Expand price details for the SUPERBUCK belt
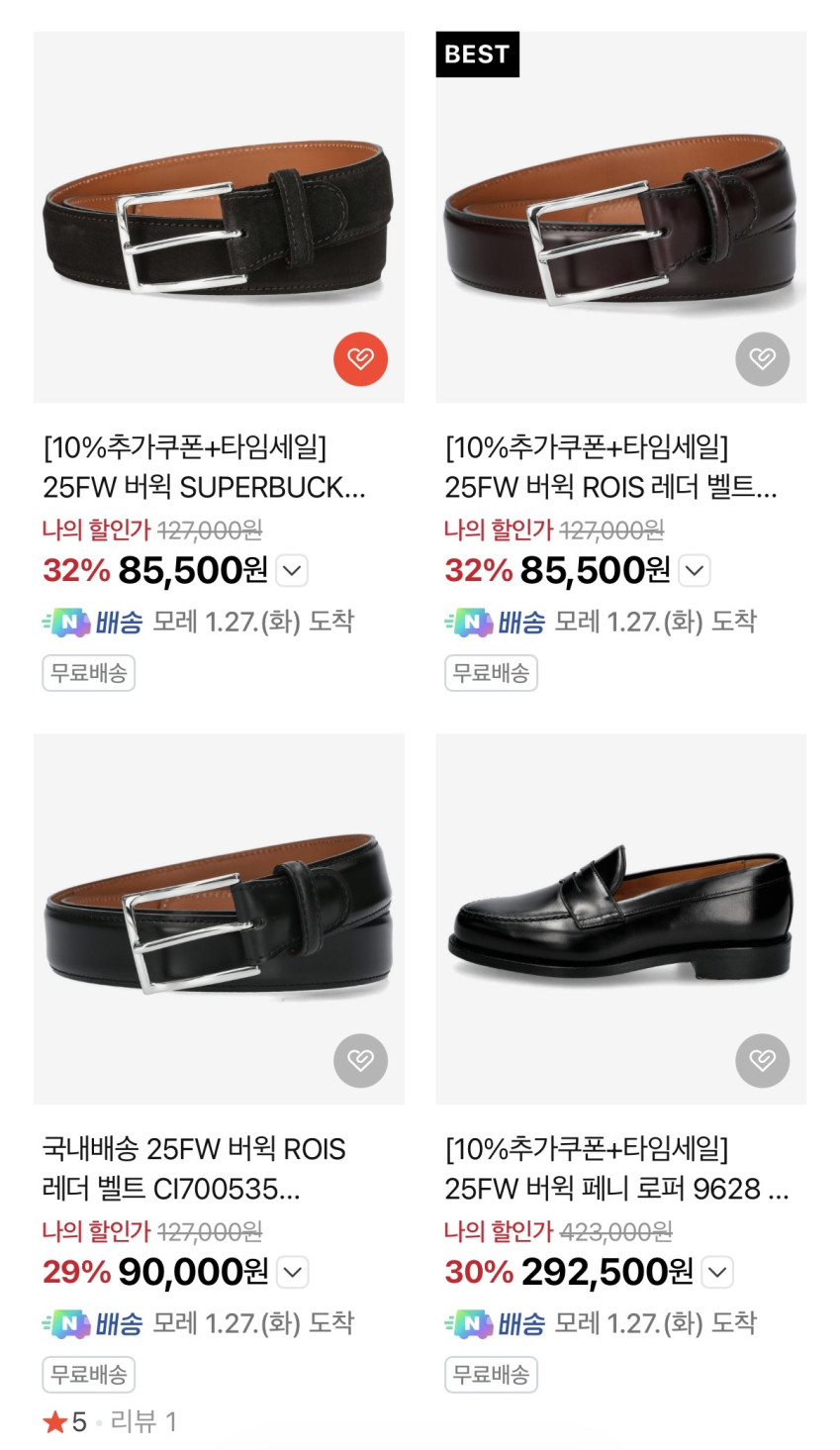The image size is (840, 1450). [x=293, y=571]
